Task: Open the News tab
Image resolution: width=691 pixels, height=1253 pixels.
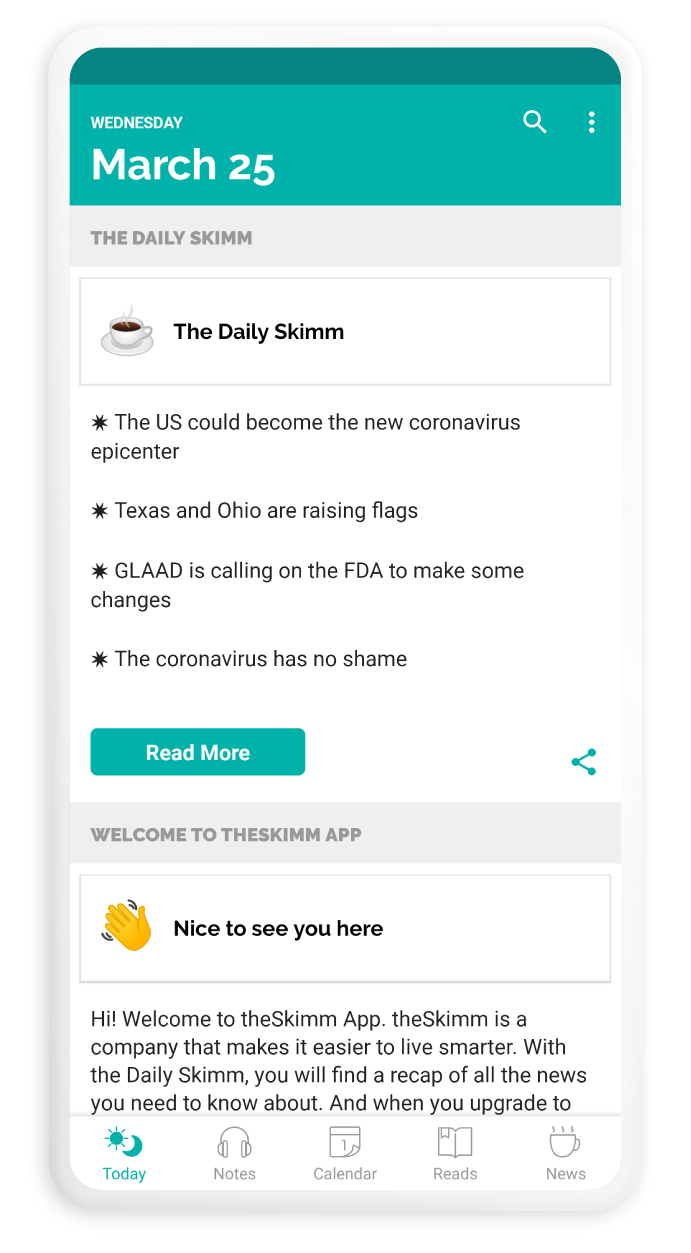Action: click(565, 1154)
